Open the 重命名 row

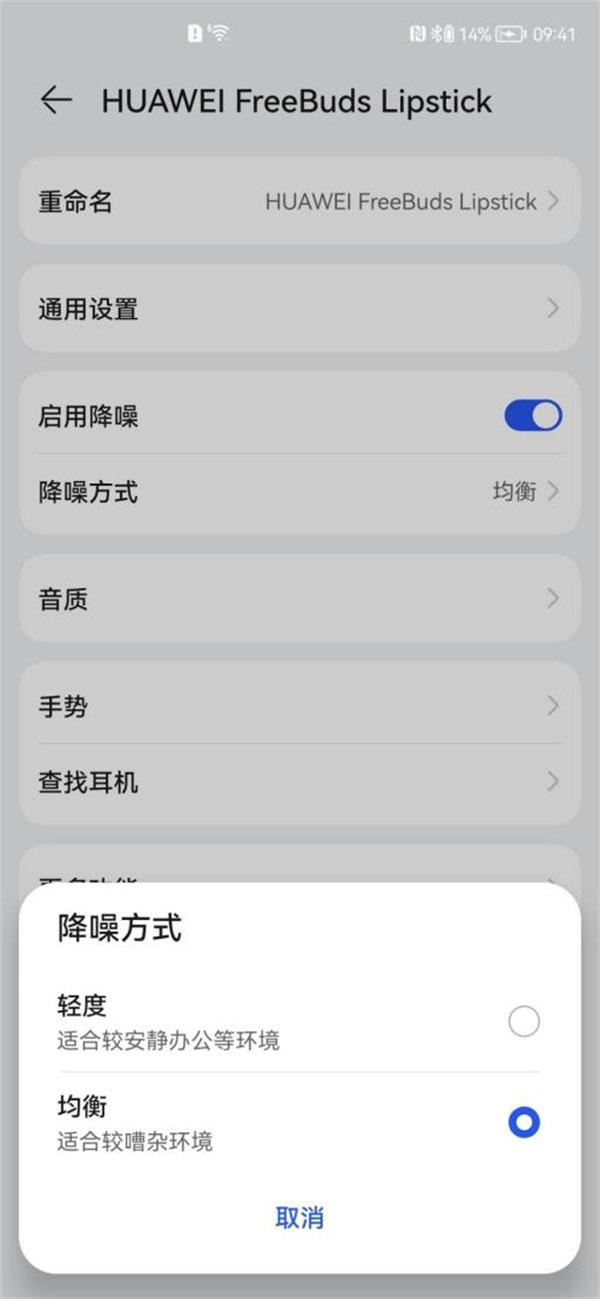click(299, 201)
